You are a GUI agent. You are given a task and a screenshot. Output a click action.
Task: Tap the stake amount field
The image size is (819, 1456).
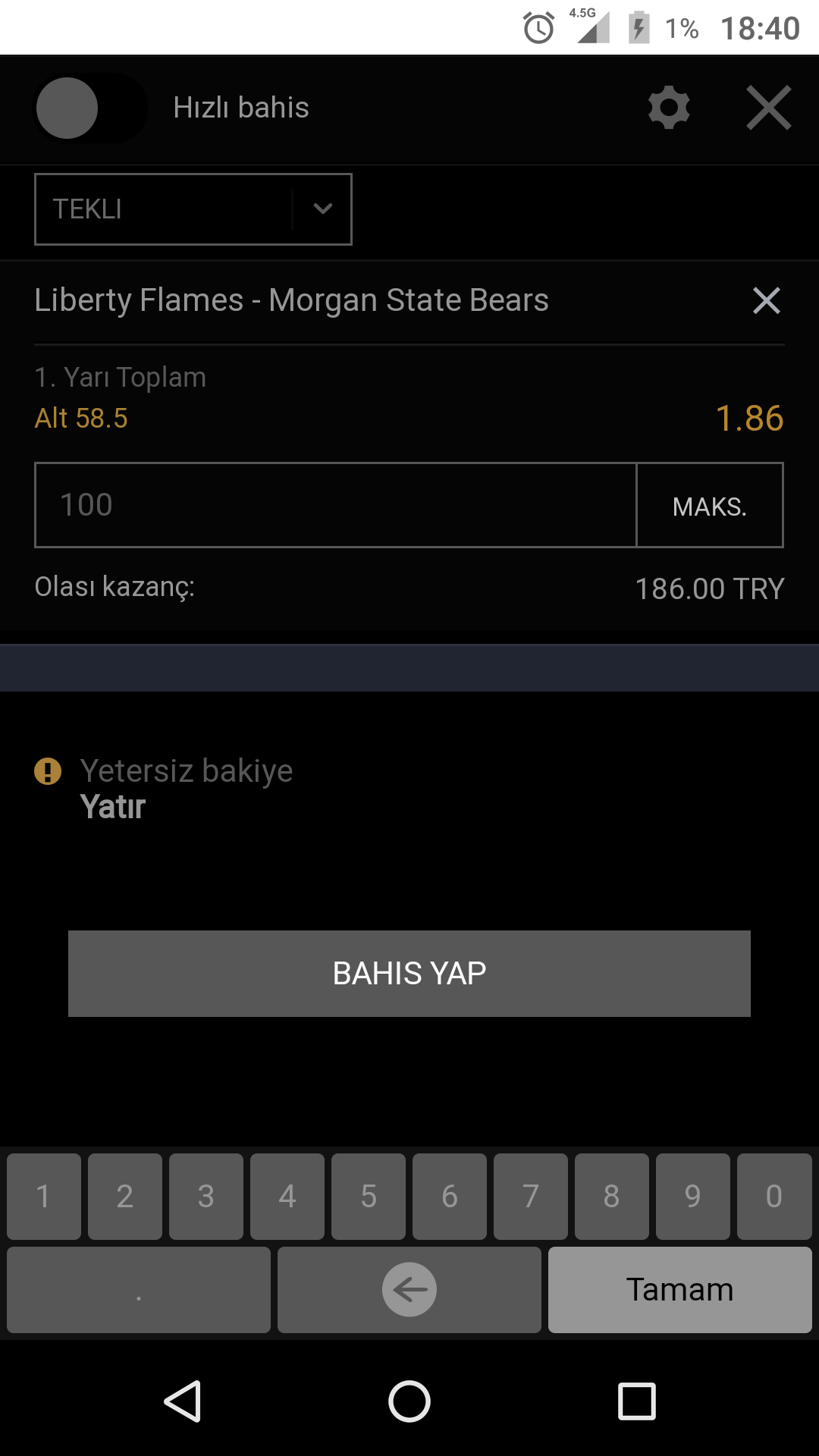(335, 505)
